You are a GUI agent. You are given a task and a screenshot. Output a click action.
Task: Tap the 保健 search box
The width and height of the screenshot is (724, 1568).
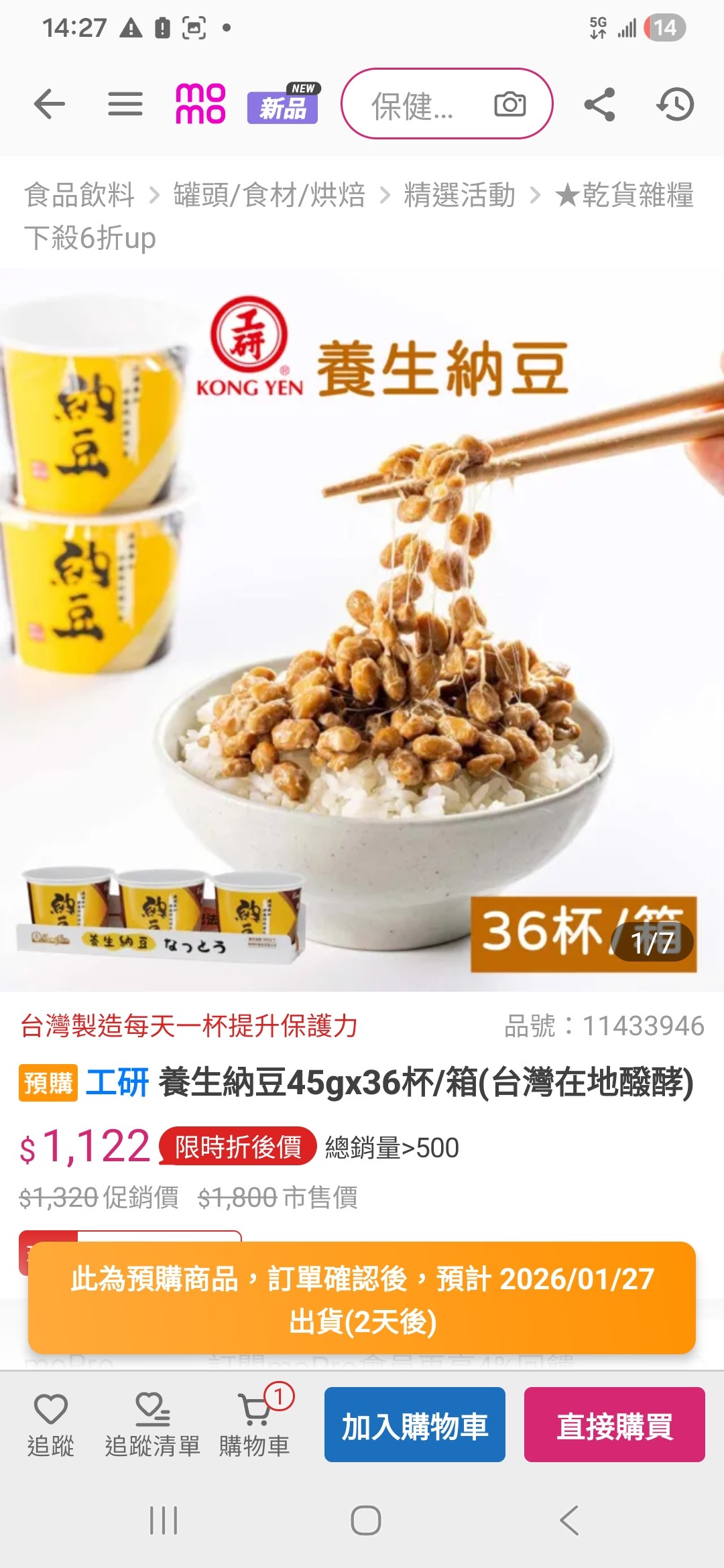(x=412, y=105)
